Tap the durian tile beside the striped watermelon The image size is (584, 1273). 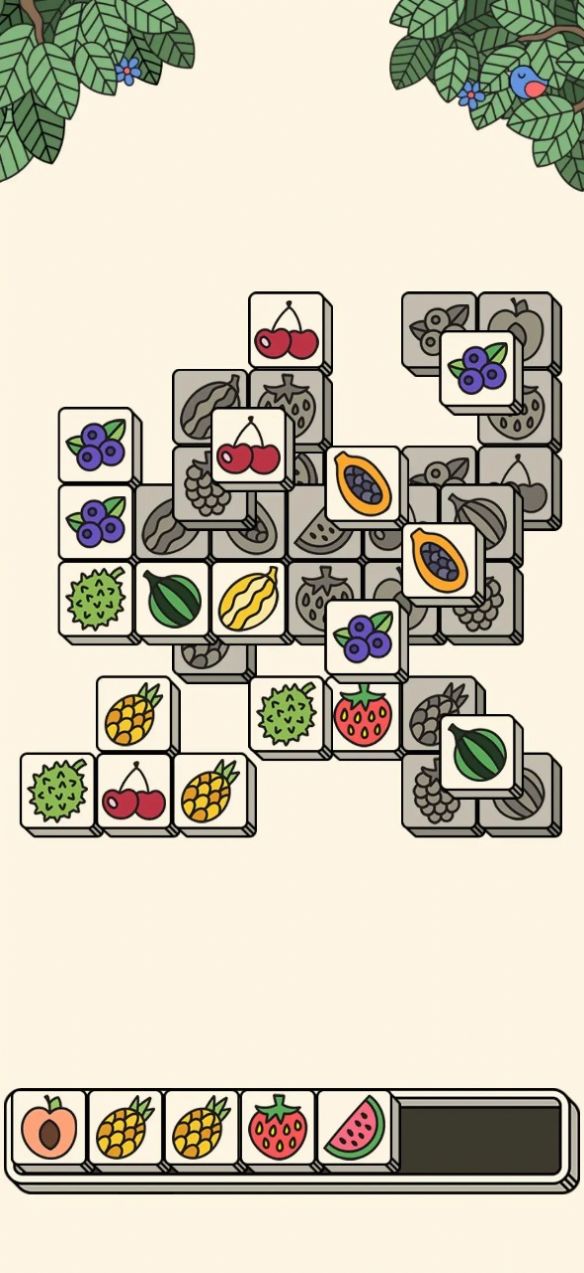coord(96,599)
